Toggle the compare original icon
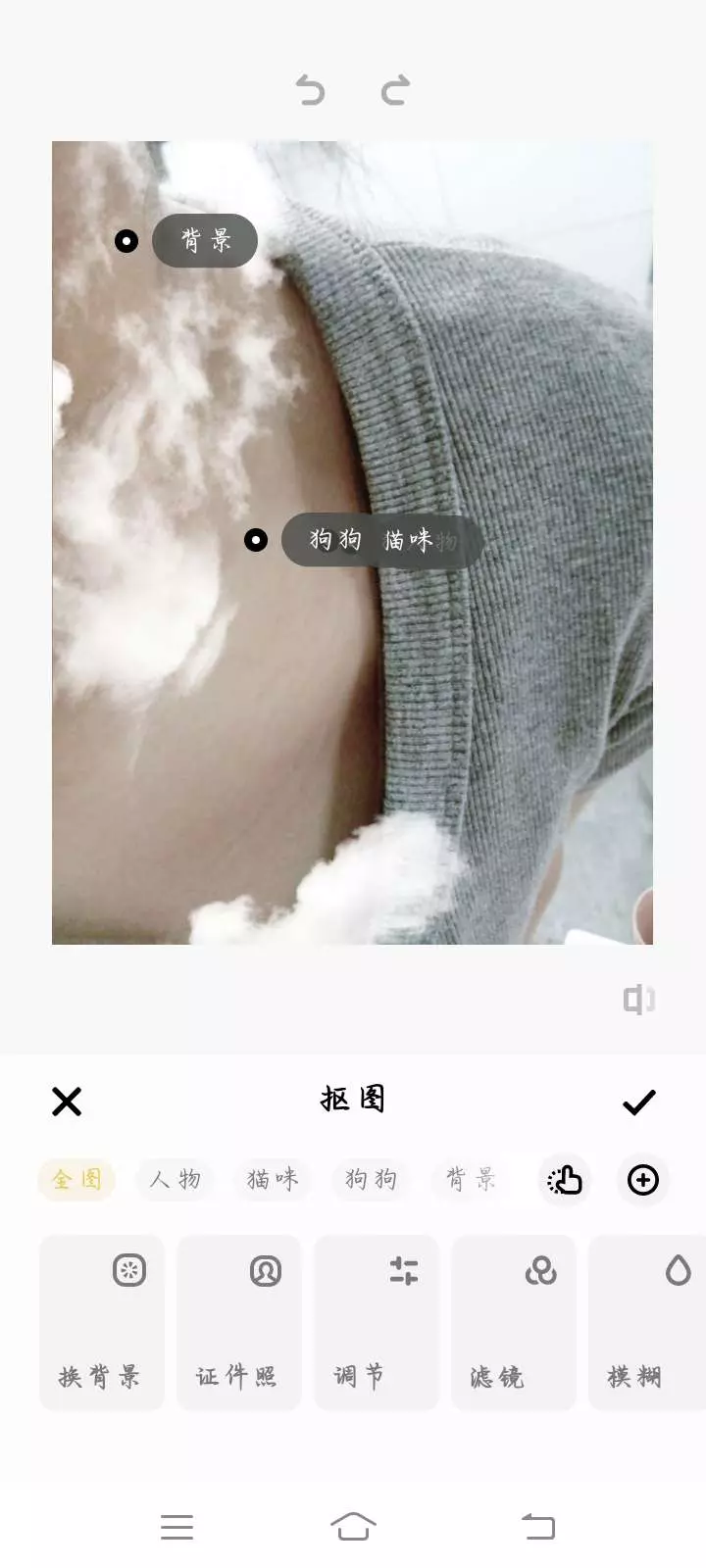The image size is (706, 1568). click(639, 1000)
